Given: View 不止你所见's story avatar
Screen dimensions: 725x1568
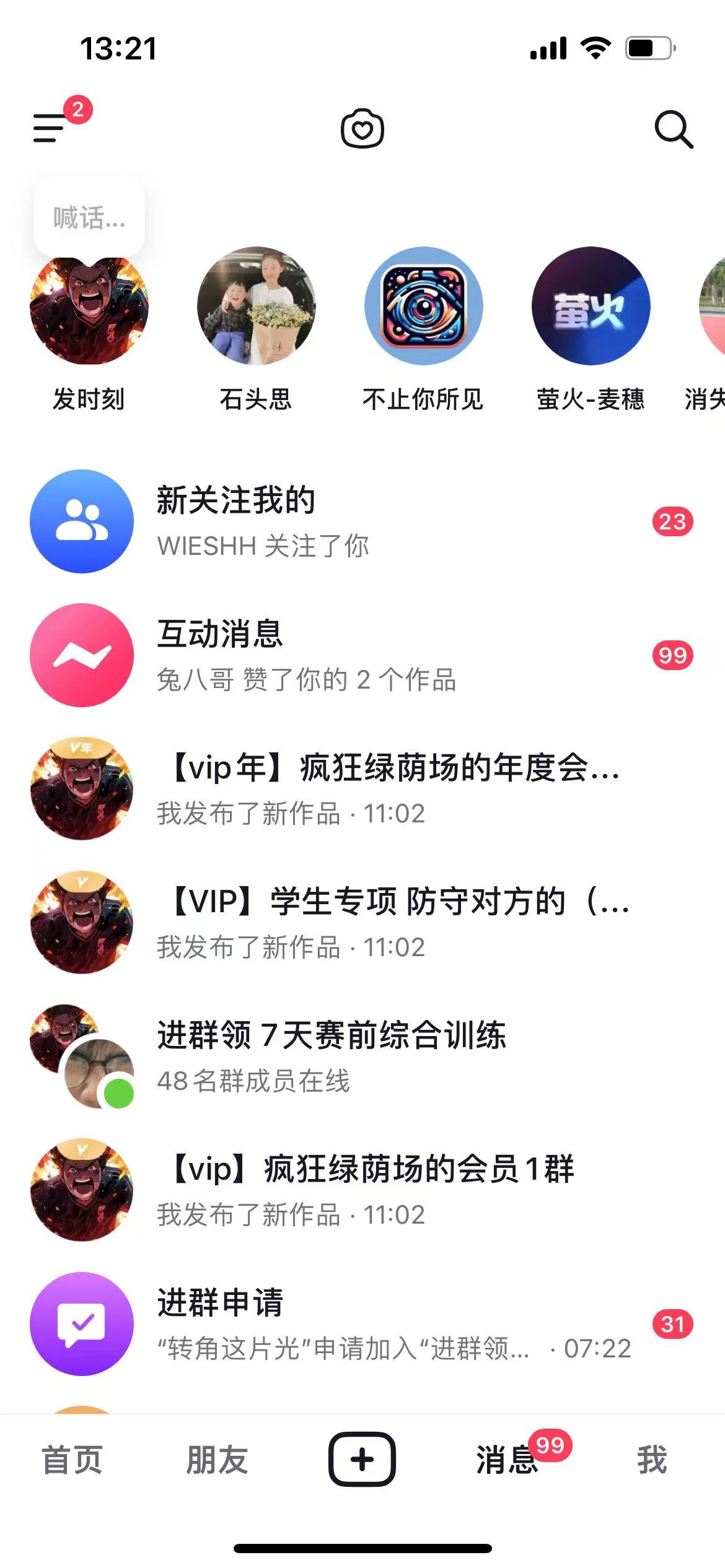Looking at the screenshot, I should point(423,307).
